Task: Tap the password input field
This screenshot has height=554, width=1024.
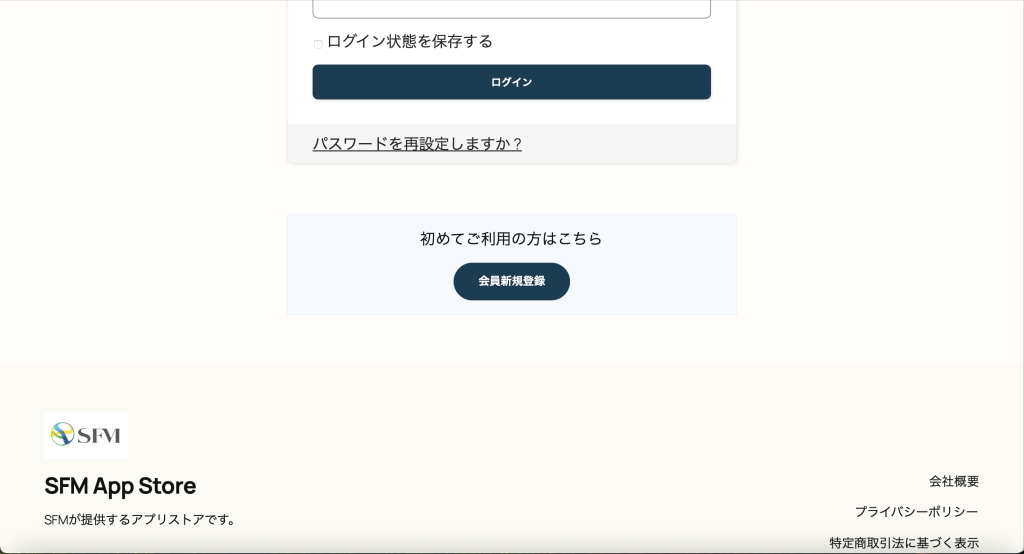Action: pyautogui.click(x=511, y=8)
